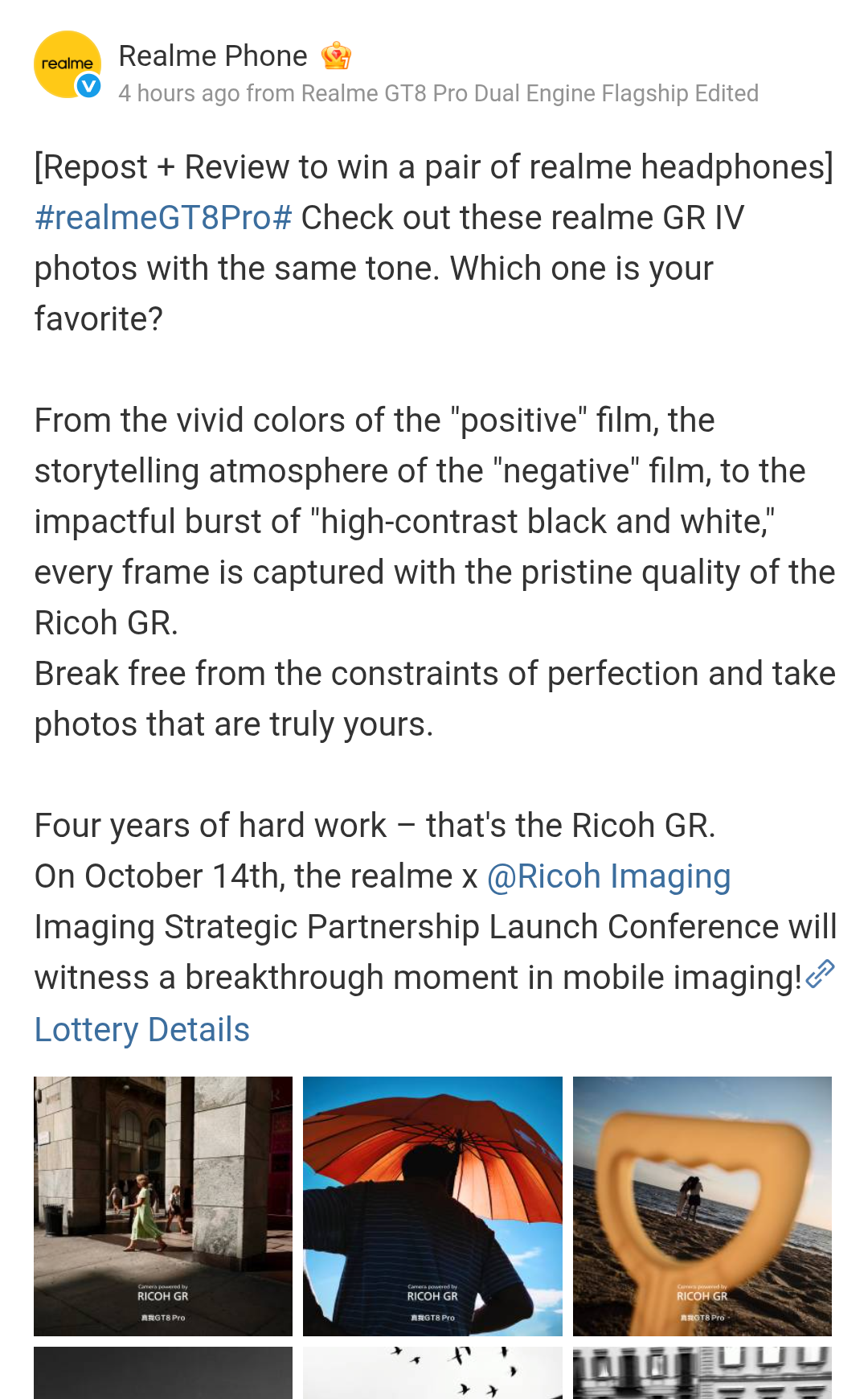
Task: Open the black and white building photo
Action: click(702, 1373)
